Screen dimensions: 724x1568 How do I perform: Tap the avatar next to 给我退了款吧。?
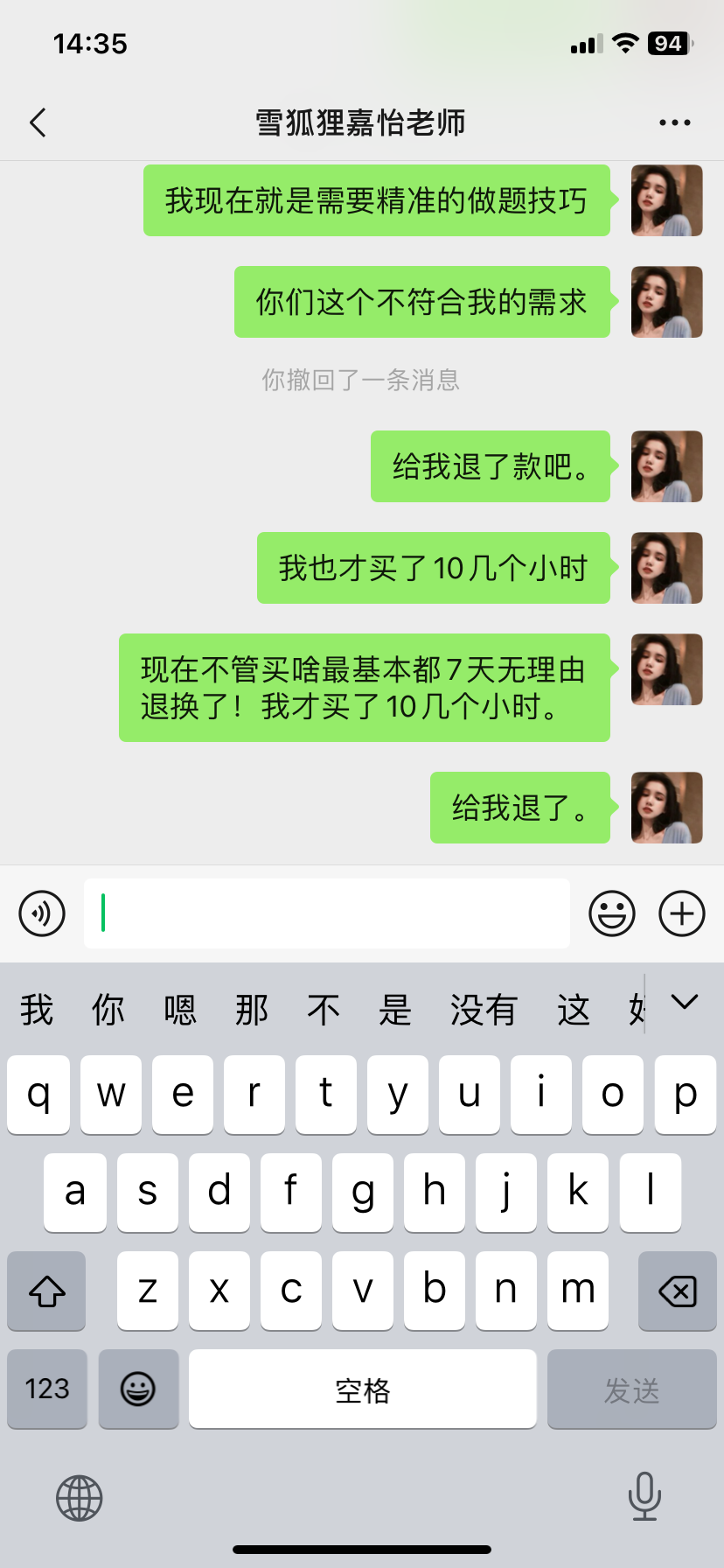pos(666,466)
